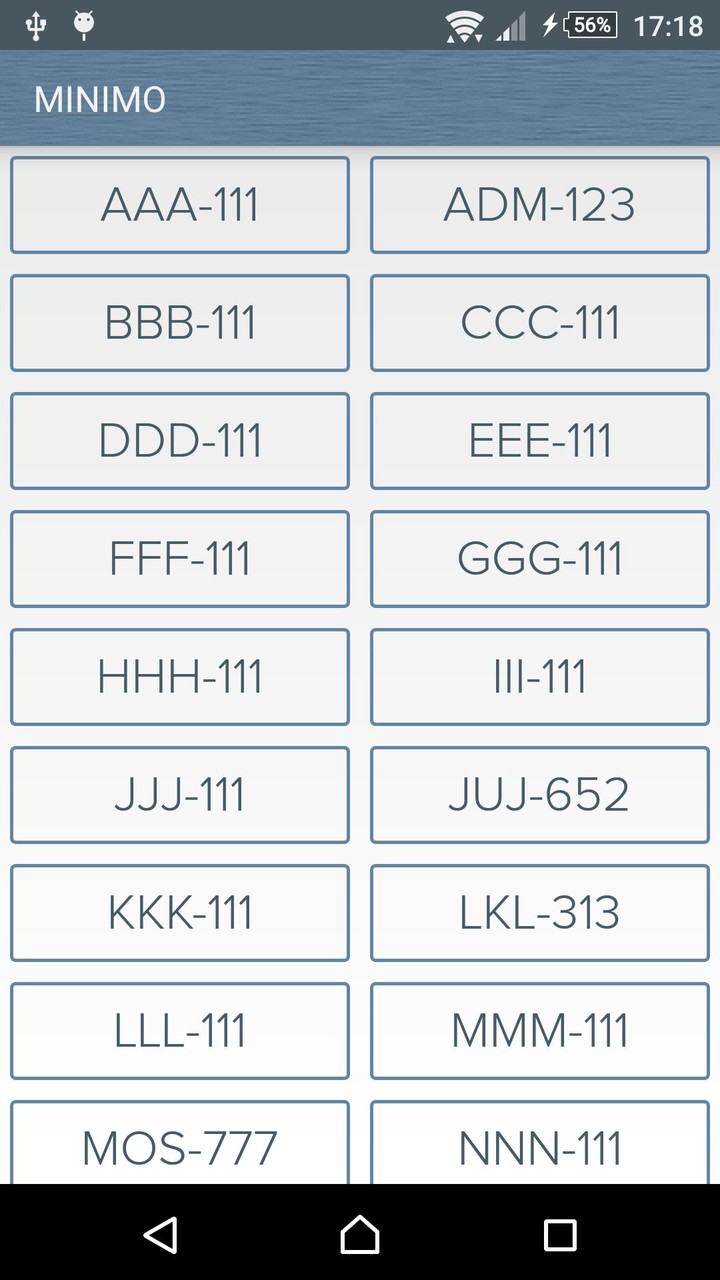Choose the III-111 button

tap(540, 677)
